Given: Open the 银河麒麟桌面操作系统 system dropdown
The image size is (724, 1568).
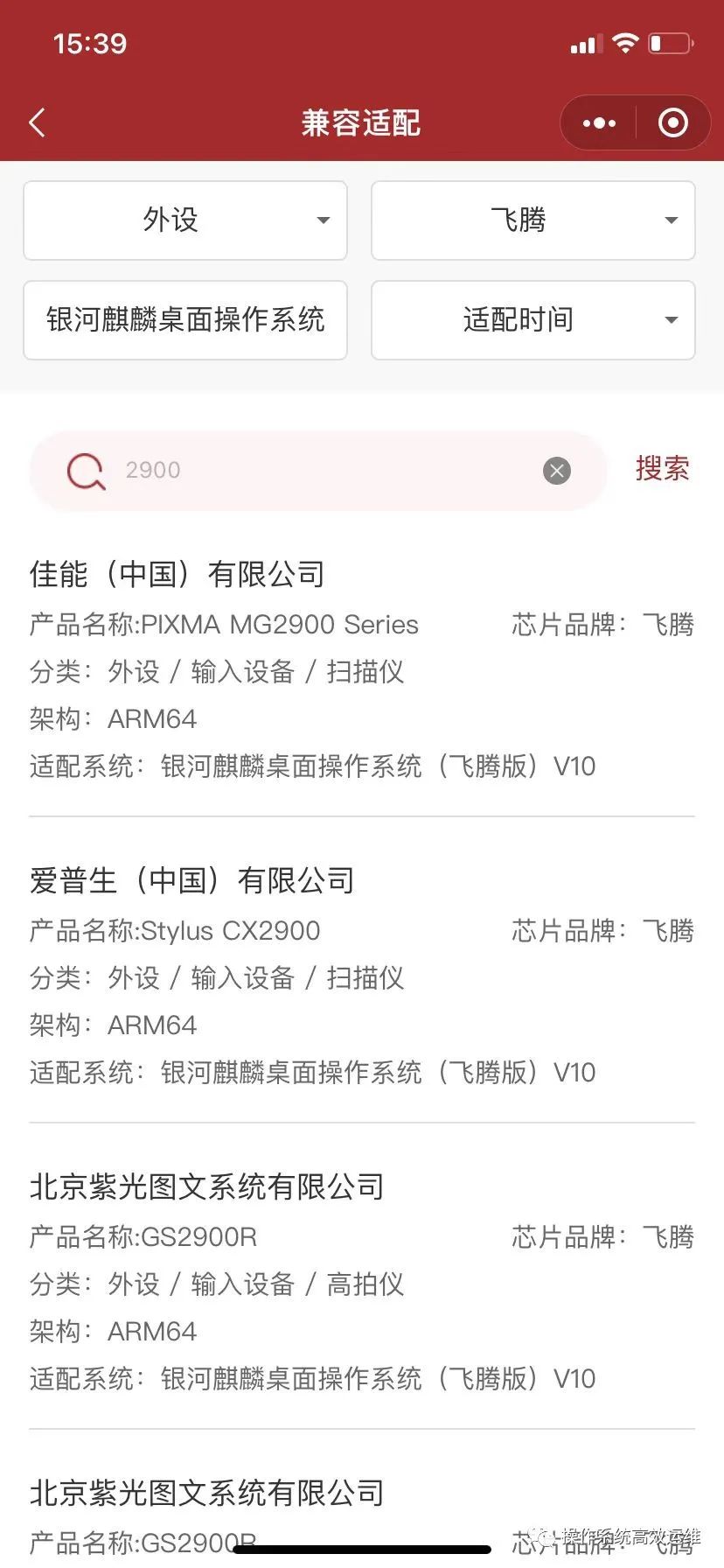Looking at the screenshot, I should 185,320.
